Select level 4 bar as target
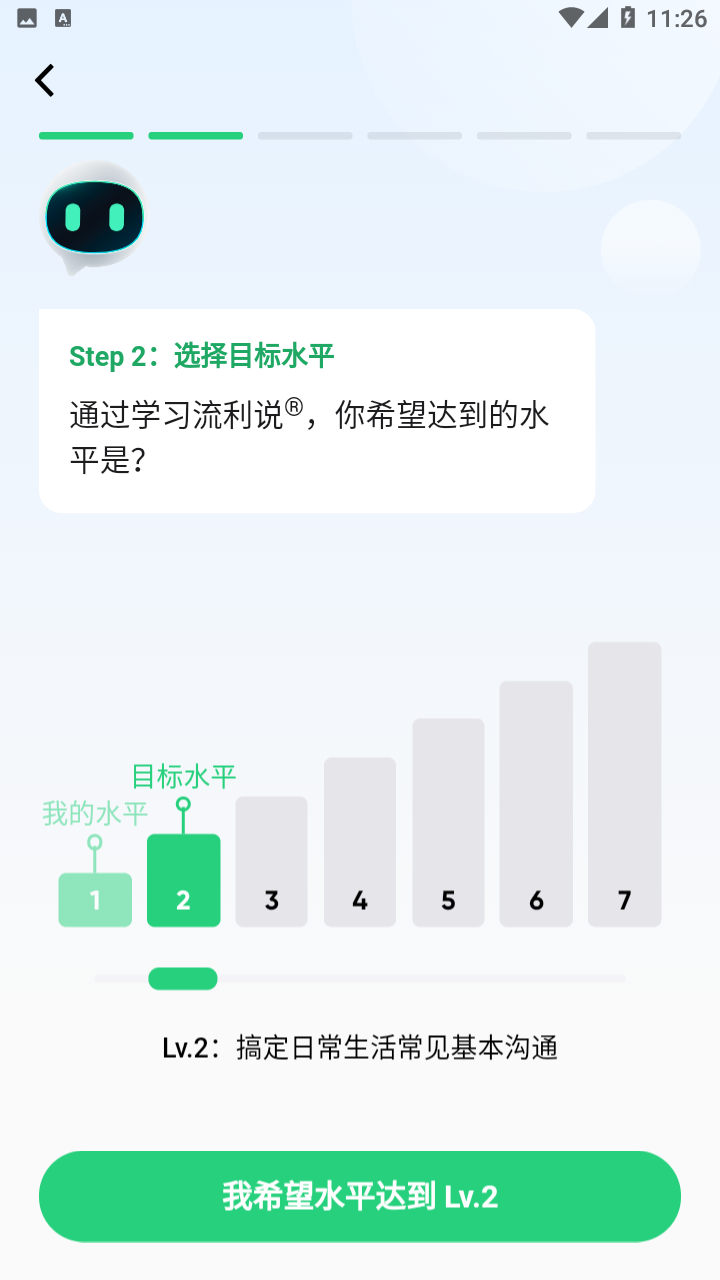 click(360, 842)
